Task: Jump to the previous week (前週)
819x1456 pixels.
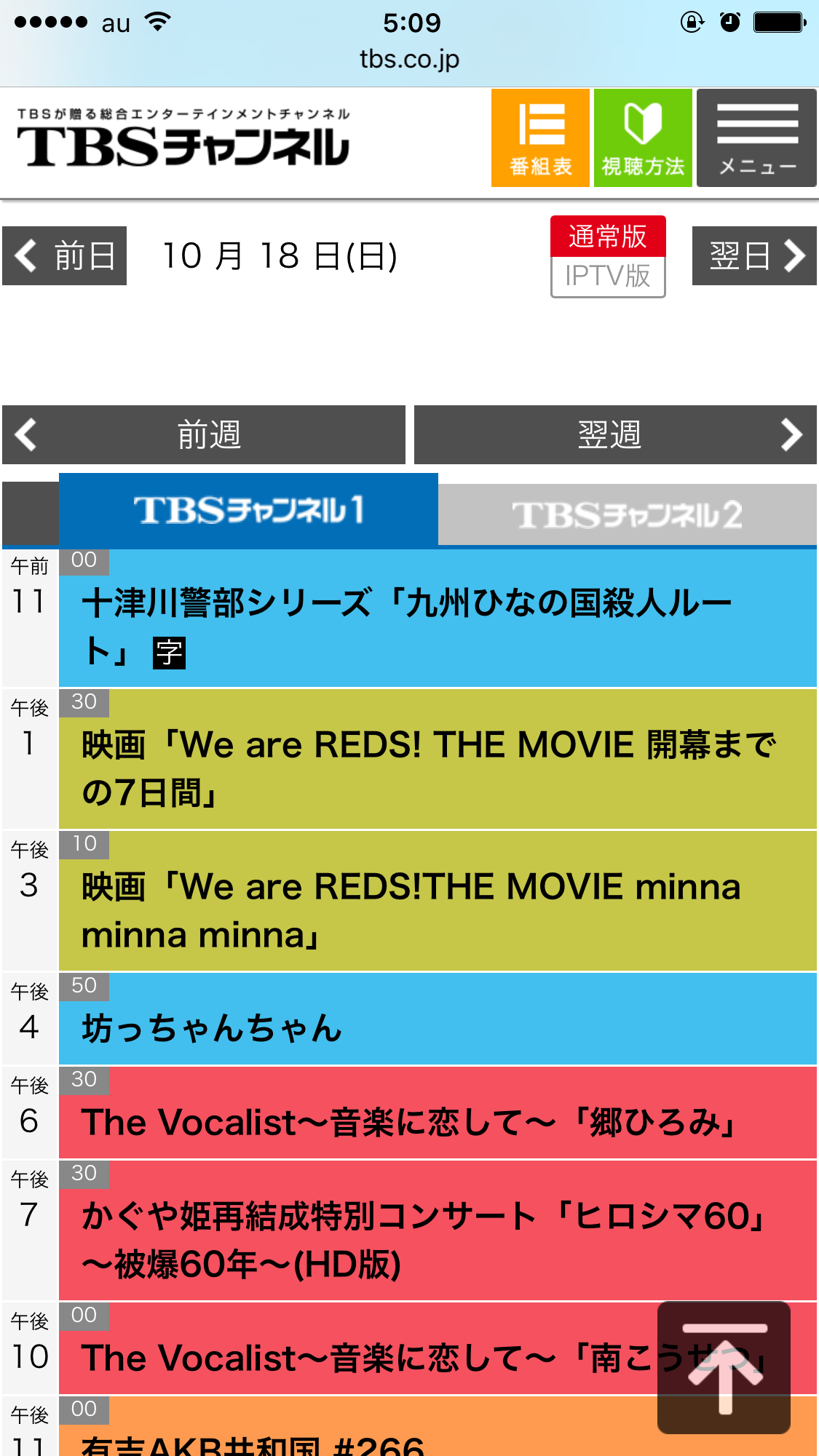Action: [x=204, y=435]
